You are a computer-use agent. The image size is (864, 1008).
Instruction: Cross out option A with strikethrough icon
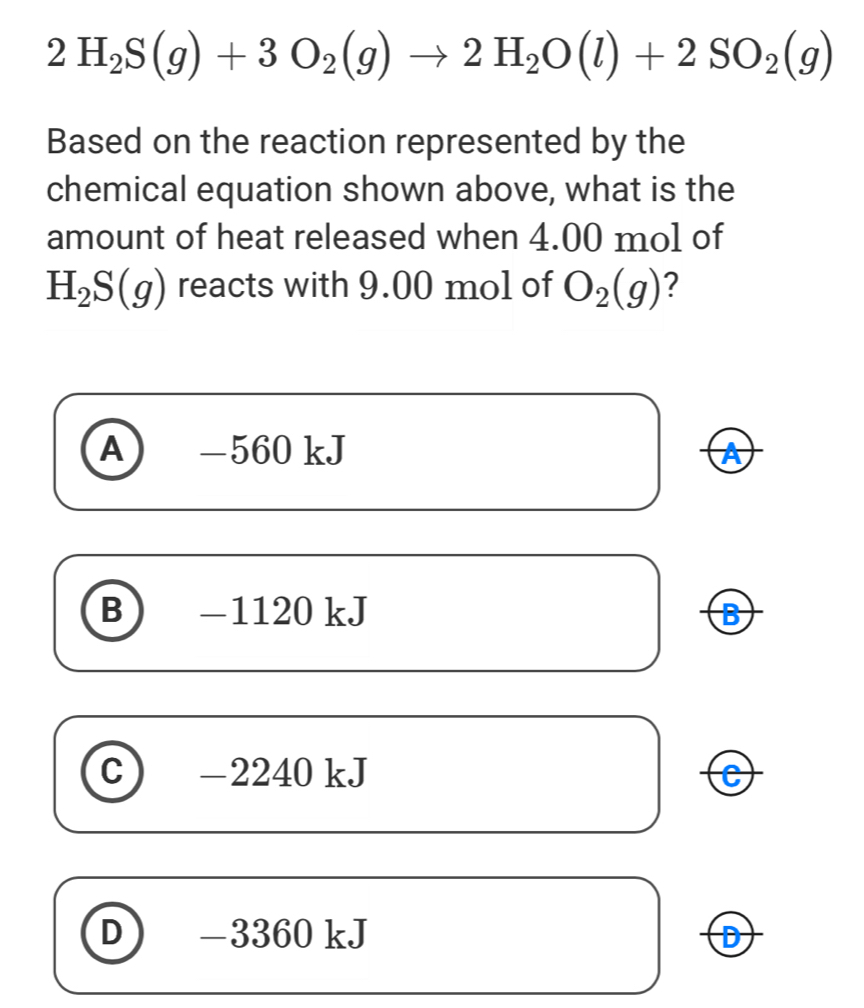coord(734,453)
